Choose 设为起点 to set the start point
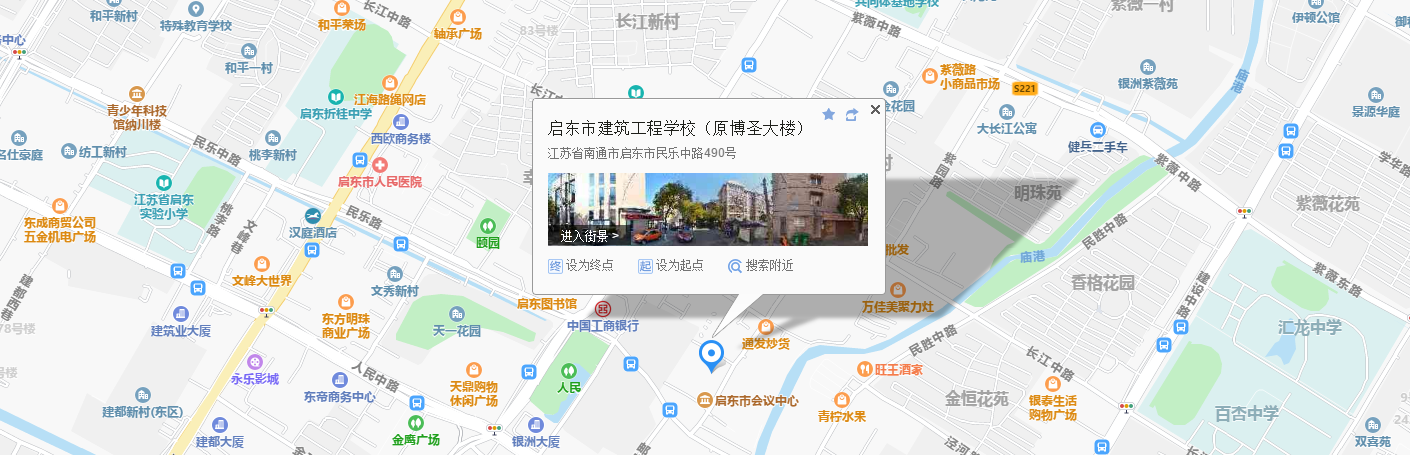Screen dimensions: 1410x455 pos(670,265)
